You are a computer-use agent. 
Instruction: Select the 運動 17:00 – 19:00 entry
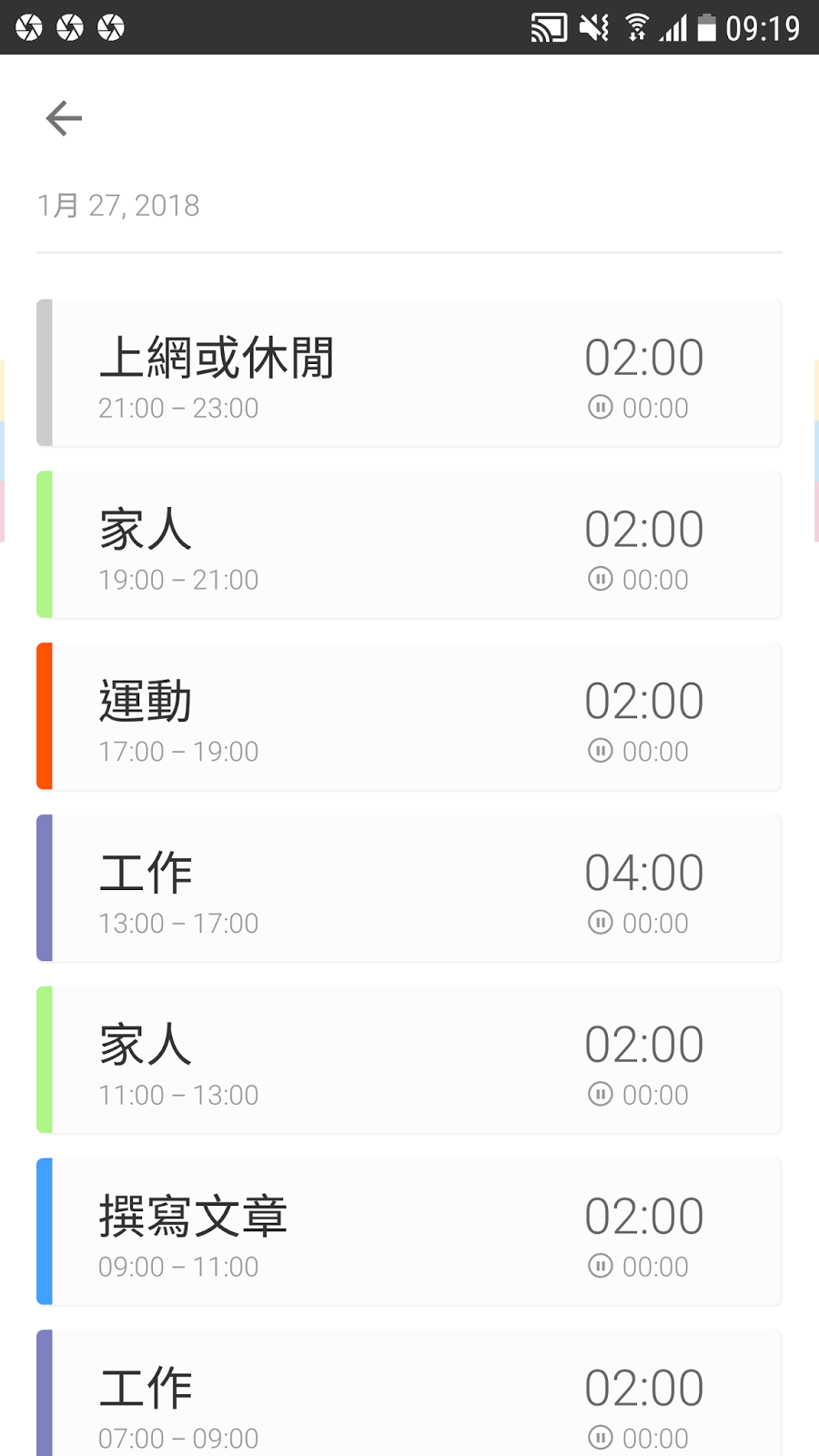click(409, 717)
